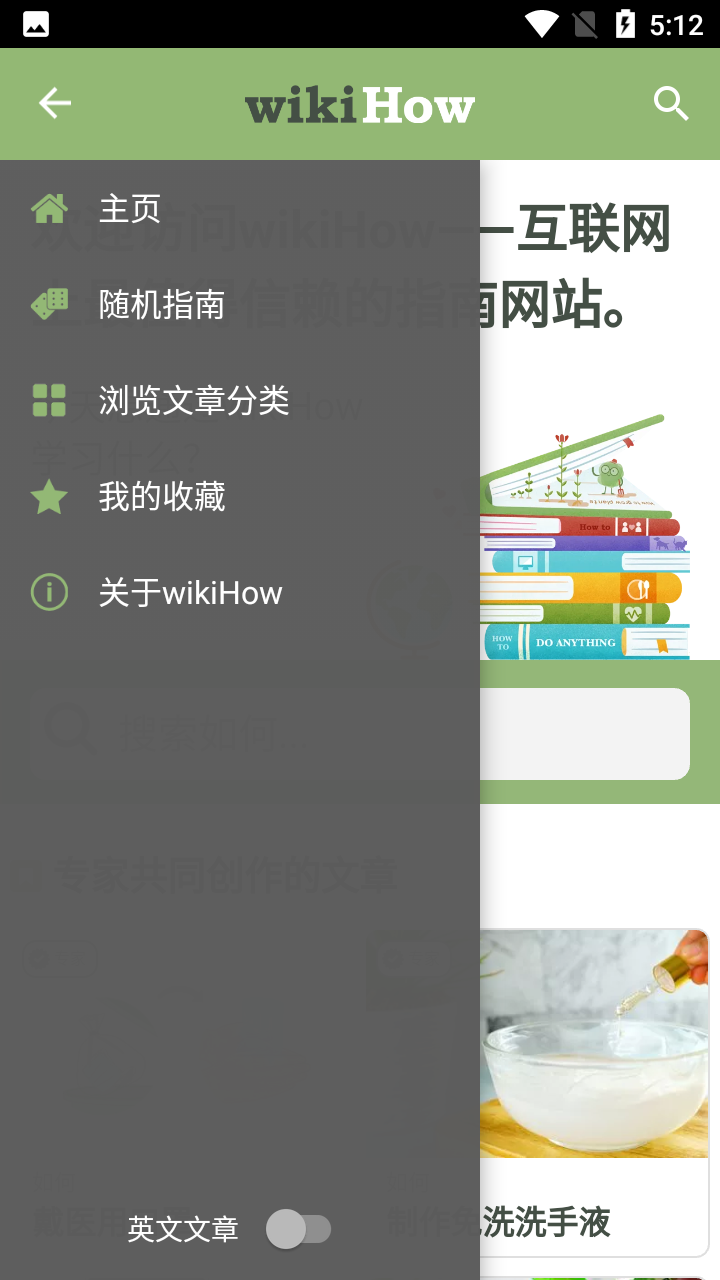Open 关于wikiHow info page
This screenshot has width=720, height=1280.
click(240, 593)
